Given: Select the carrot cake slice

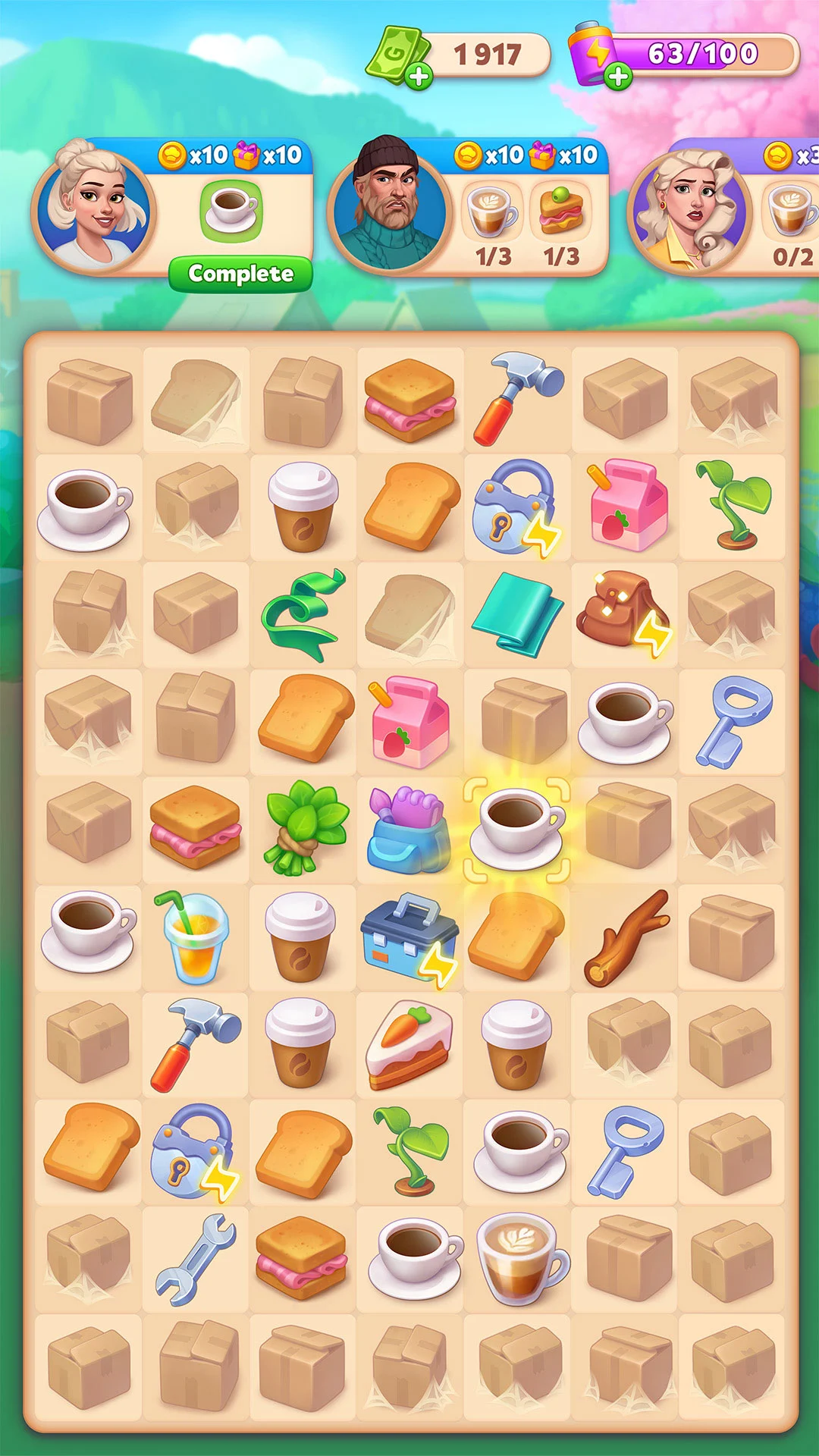Looking at the screenshot, I should pyautogui.click(x=409, y=1045).
